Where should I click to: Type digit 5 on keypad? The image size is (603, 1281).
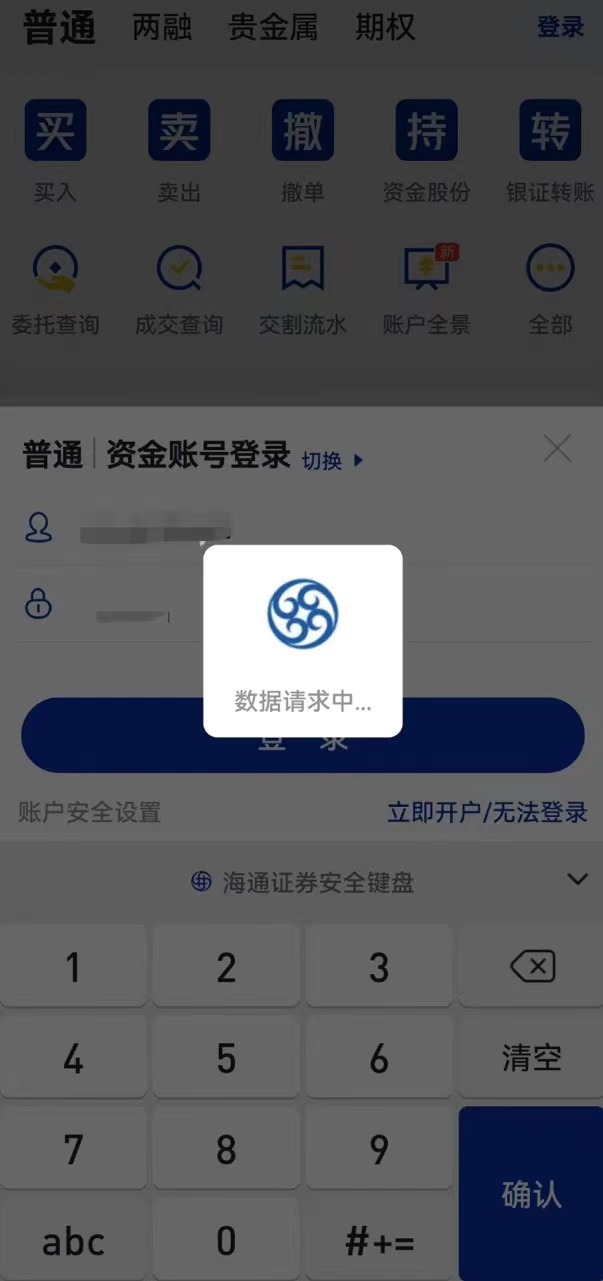coord(226,1058)
